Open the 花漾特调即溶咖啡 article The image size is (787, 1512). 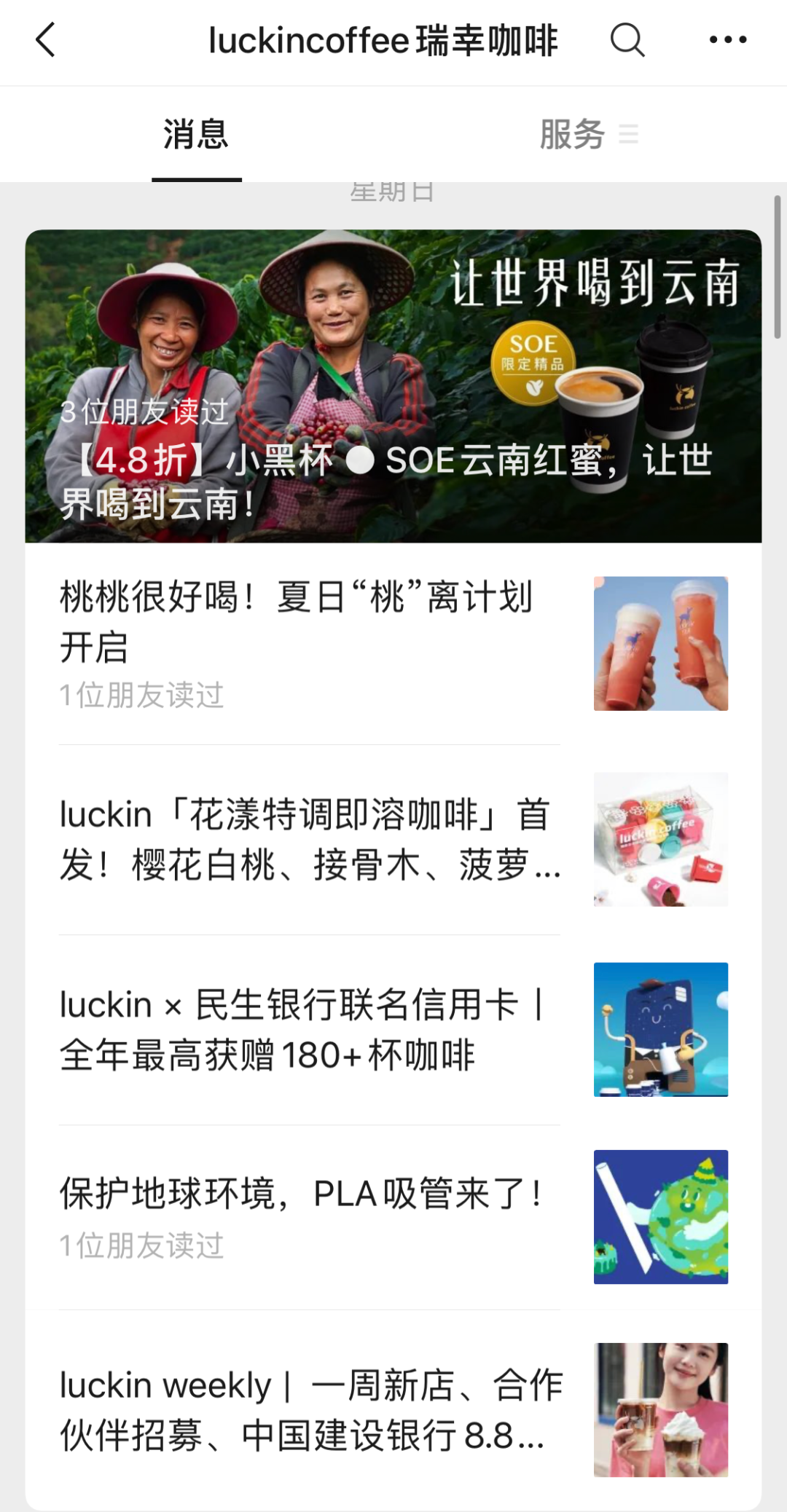(306, 839)
